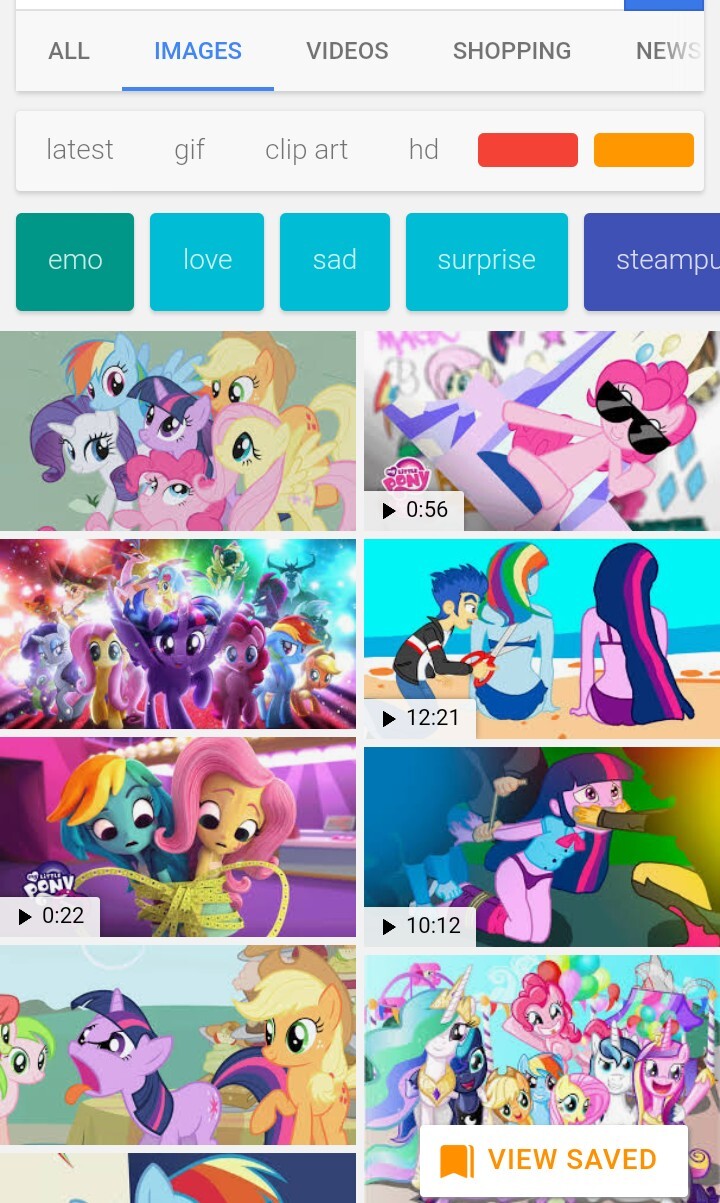Open the six ponies group image
Screen dimensions: 720x1203
177,431
